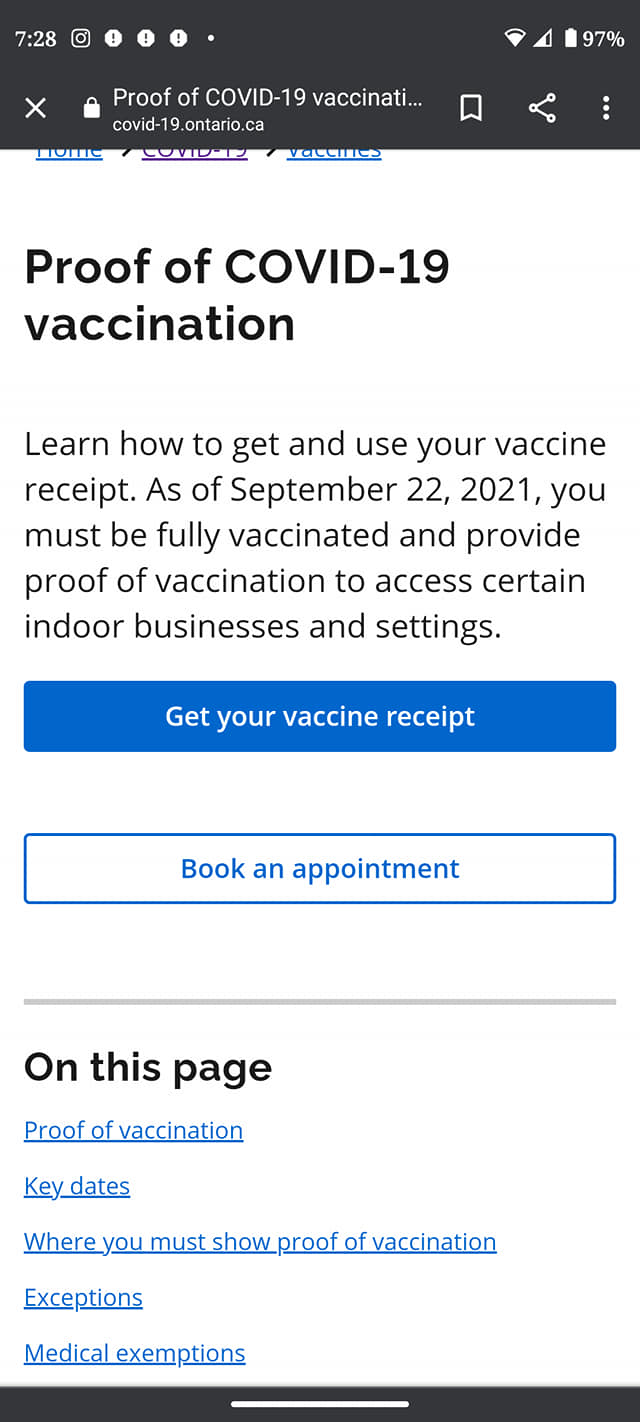Open the Vaccines breadcrumb link
This screenshot has height=1422, width=640.
point(334,153)
